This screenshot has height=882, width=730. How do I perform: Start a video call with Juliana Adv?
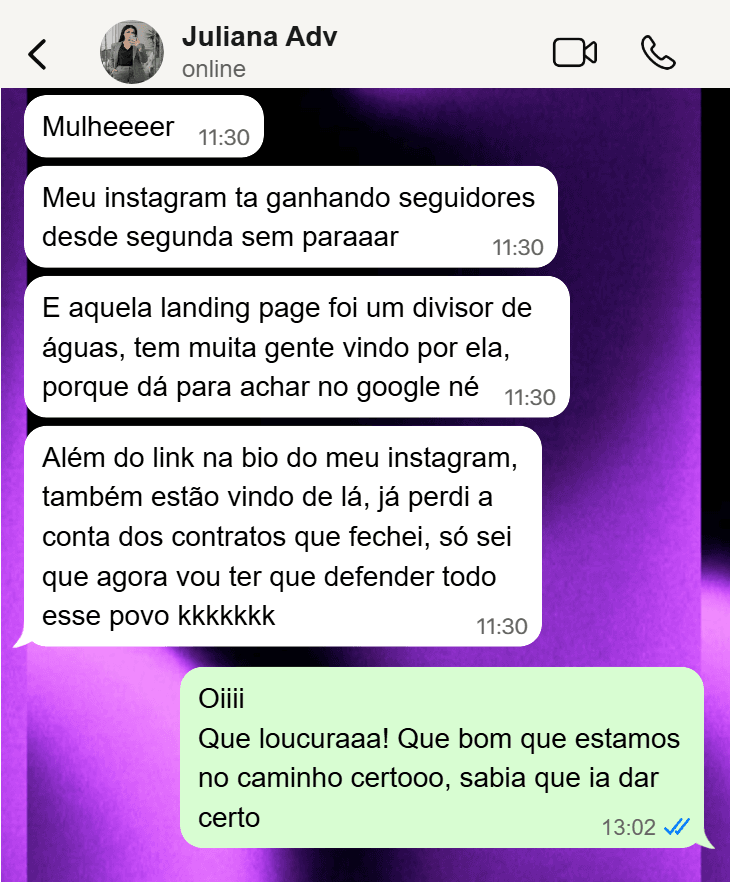pyautogui.click(x=575, y=53)
